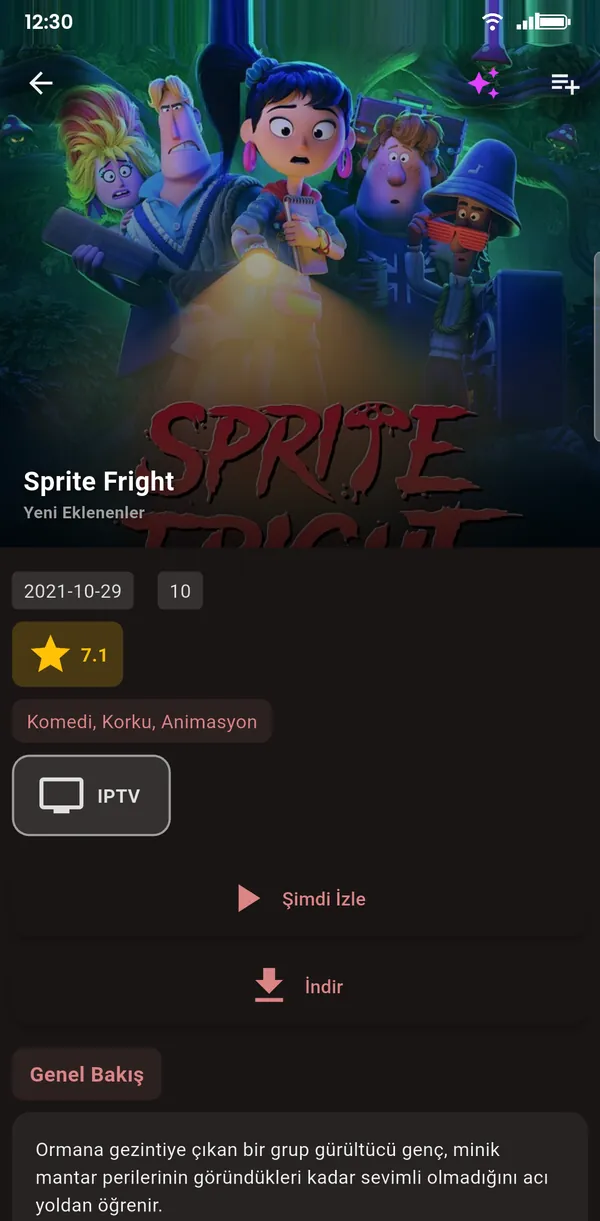Select the IPTV source button
Viewport: 600px width, 1221px height.
click(x=91, y=795)
